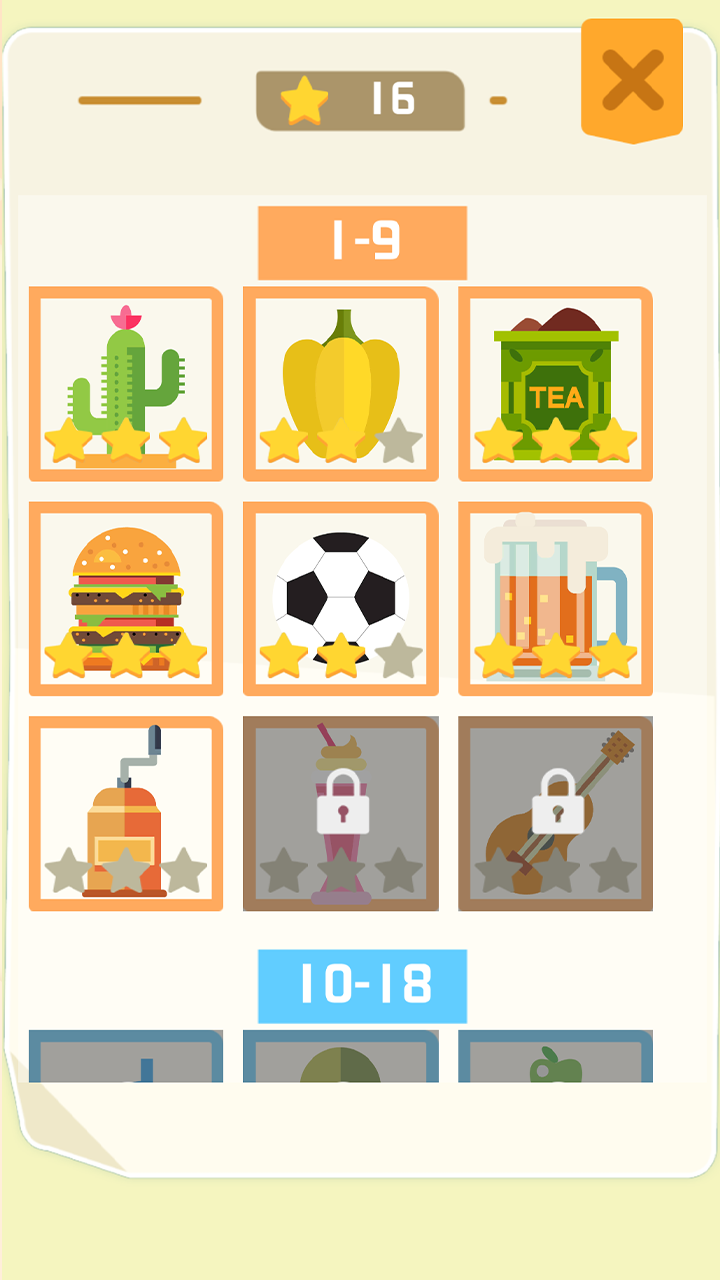Choose the beer mug level
Image resolution: width=720 pixels, height=1280 pixels.
pyautogui.click(x=556, y=599)
